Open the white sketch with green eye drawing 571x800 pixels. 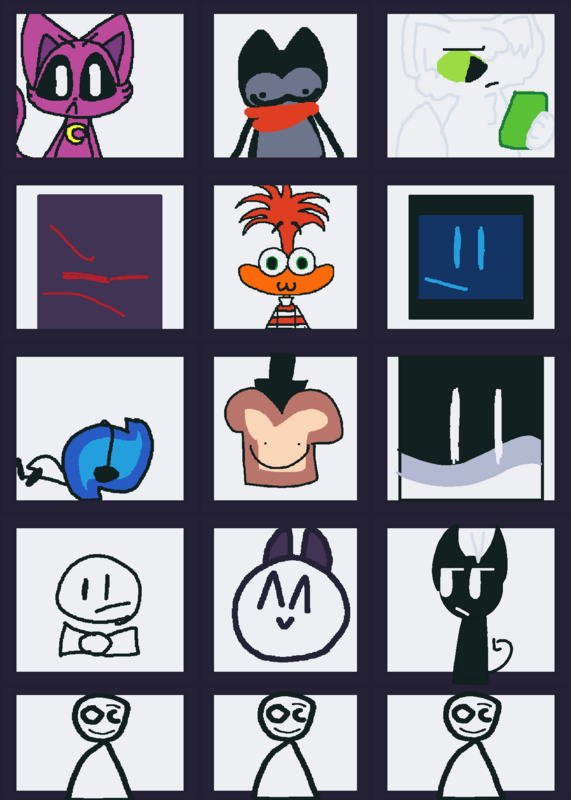470,86
